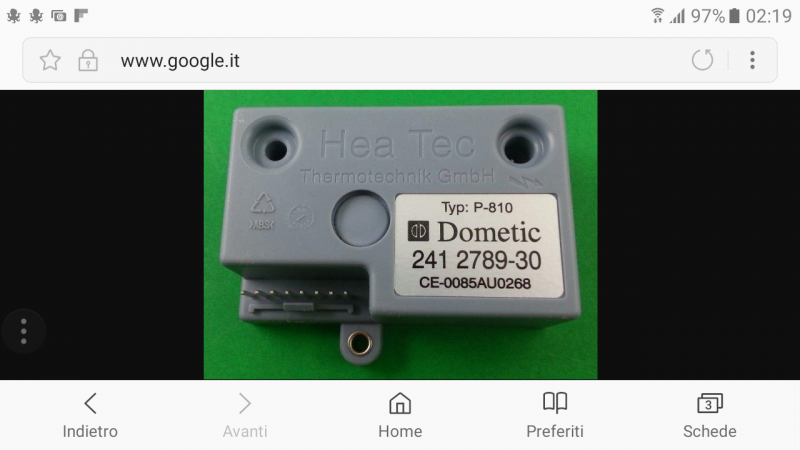Go back with Indietro

(x=90, y=415)
